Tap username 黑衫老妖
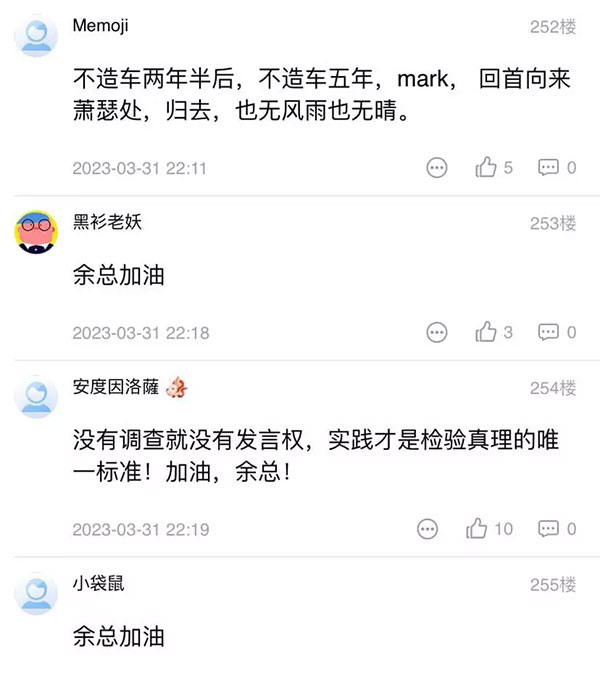 (x=107, y=222)
